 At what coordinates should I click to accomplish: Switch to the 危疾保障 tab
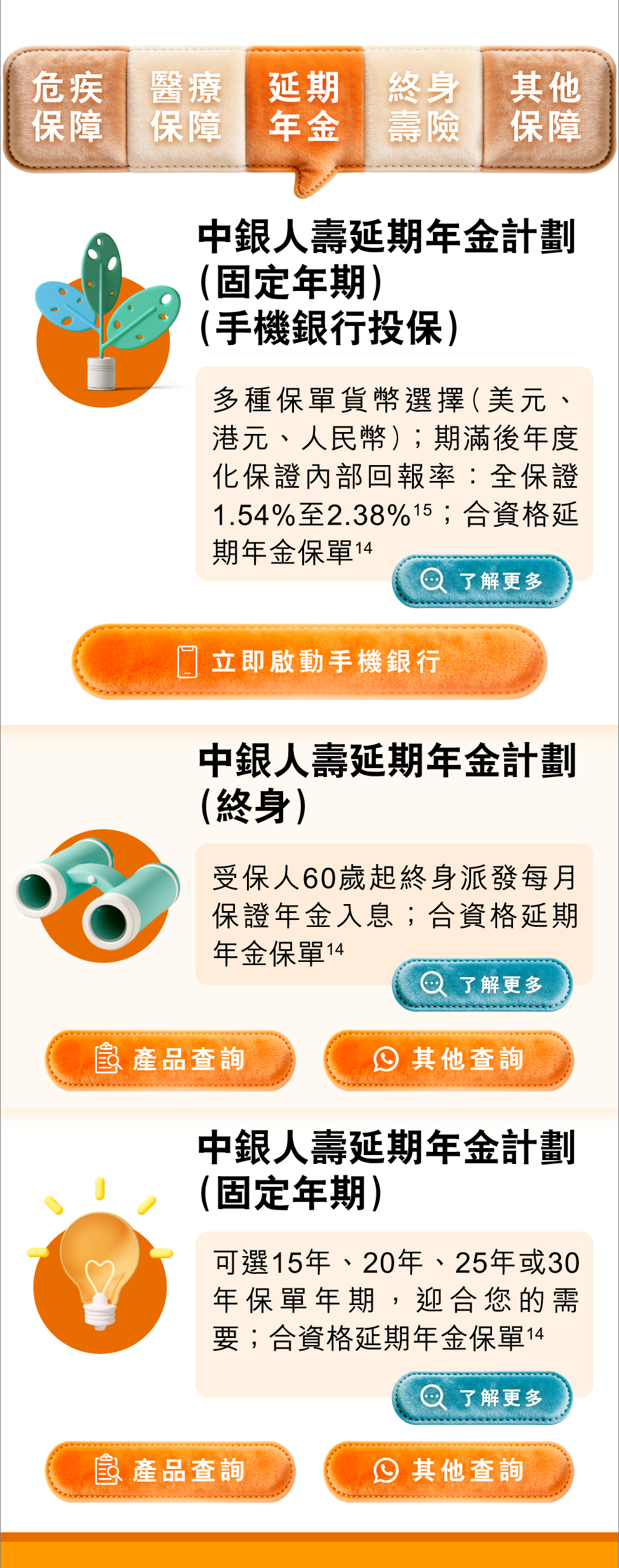67,108
